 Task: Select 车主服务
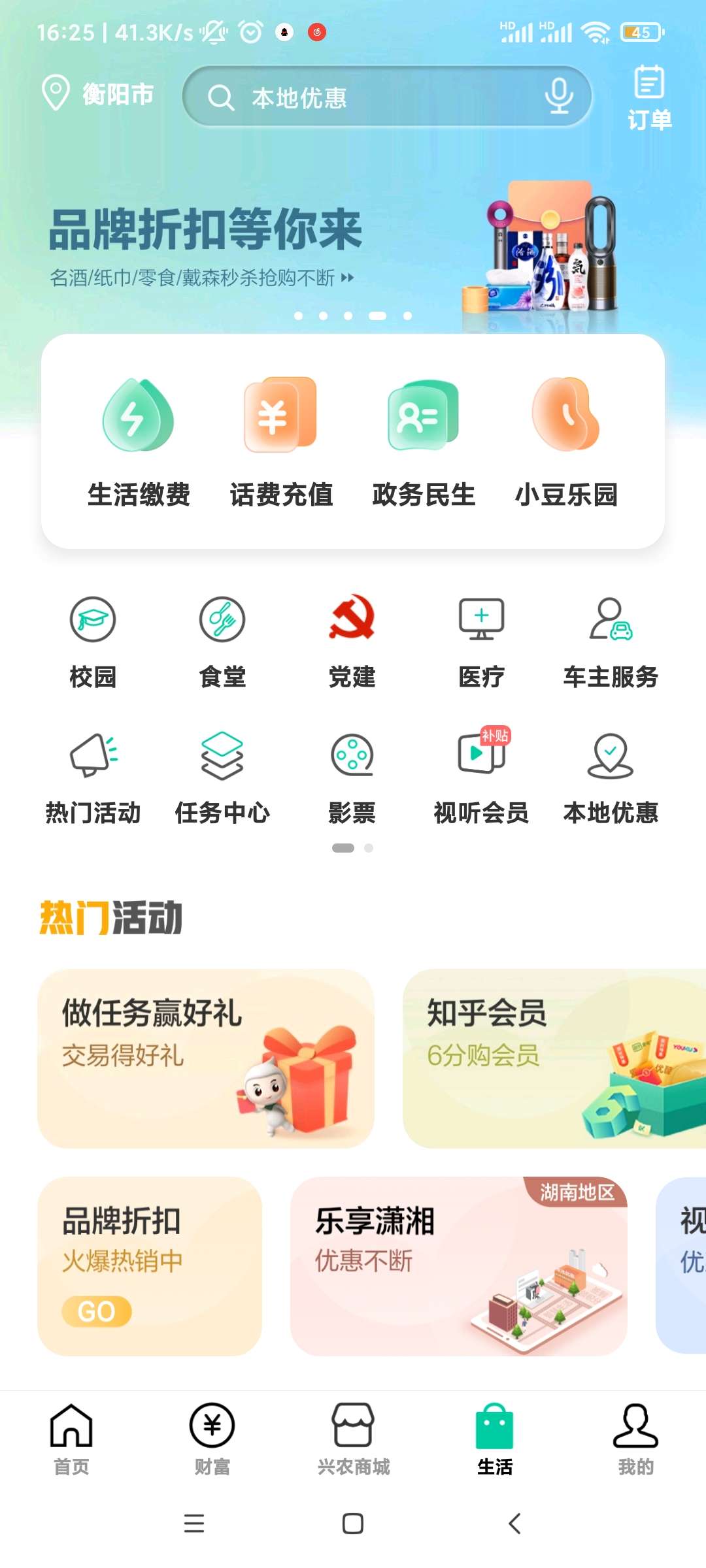(611, 642)
